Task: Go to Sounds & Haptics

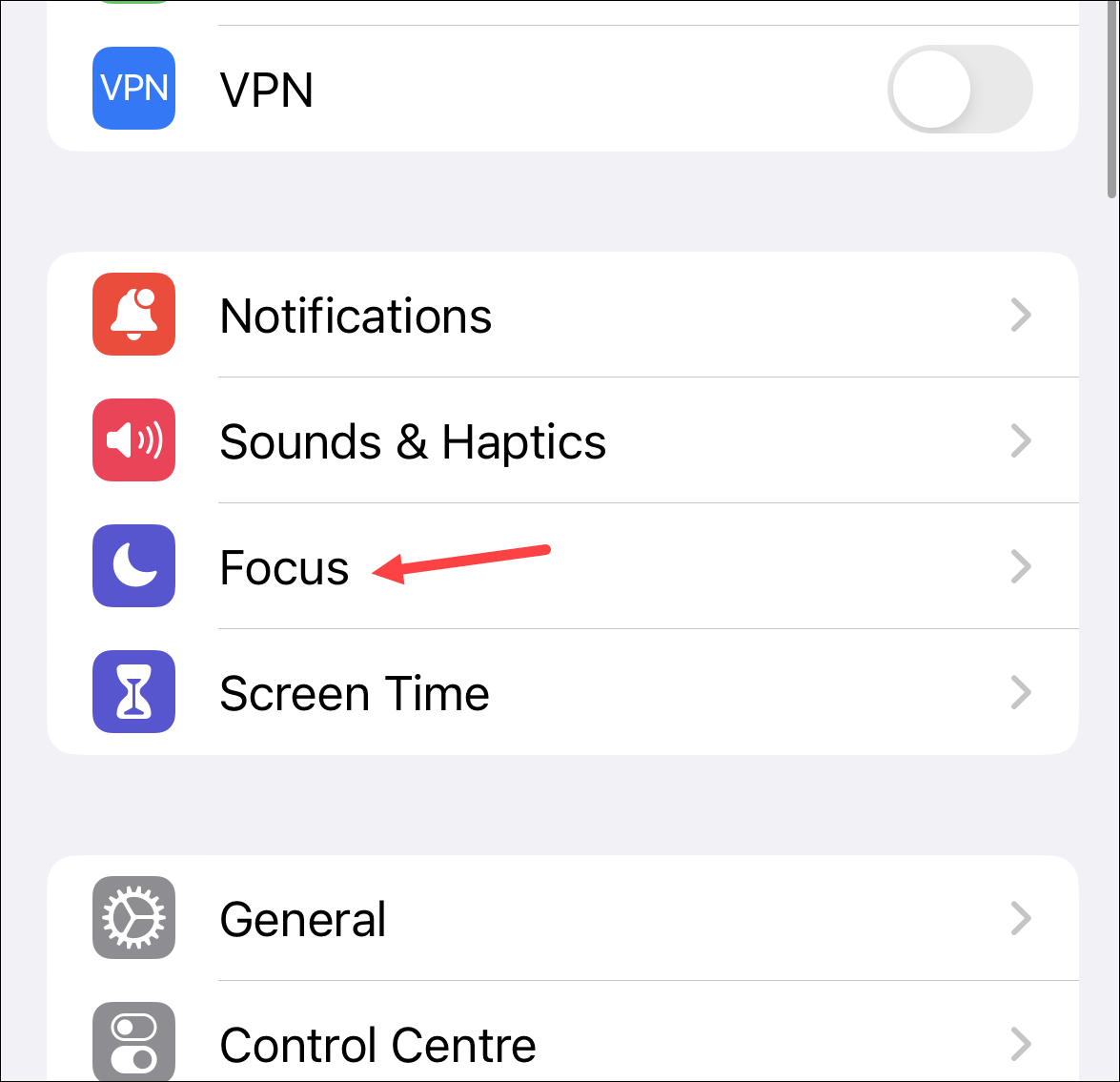Action: click(x=562, y=441)
